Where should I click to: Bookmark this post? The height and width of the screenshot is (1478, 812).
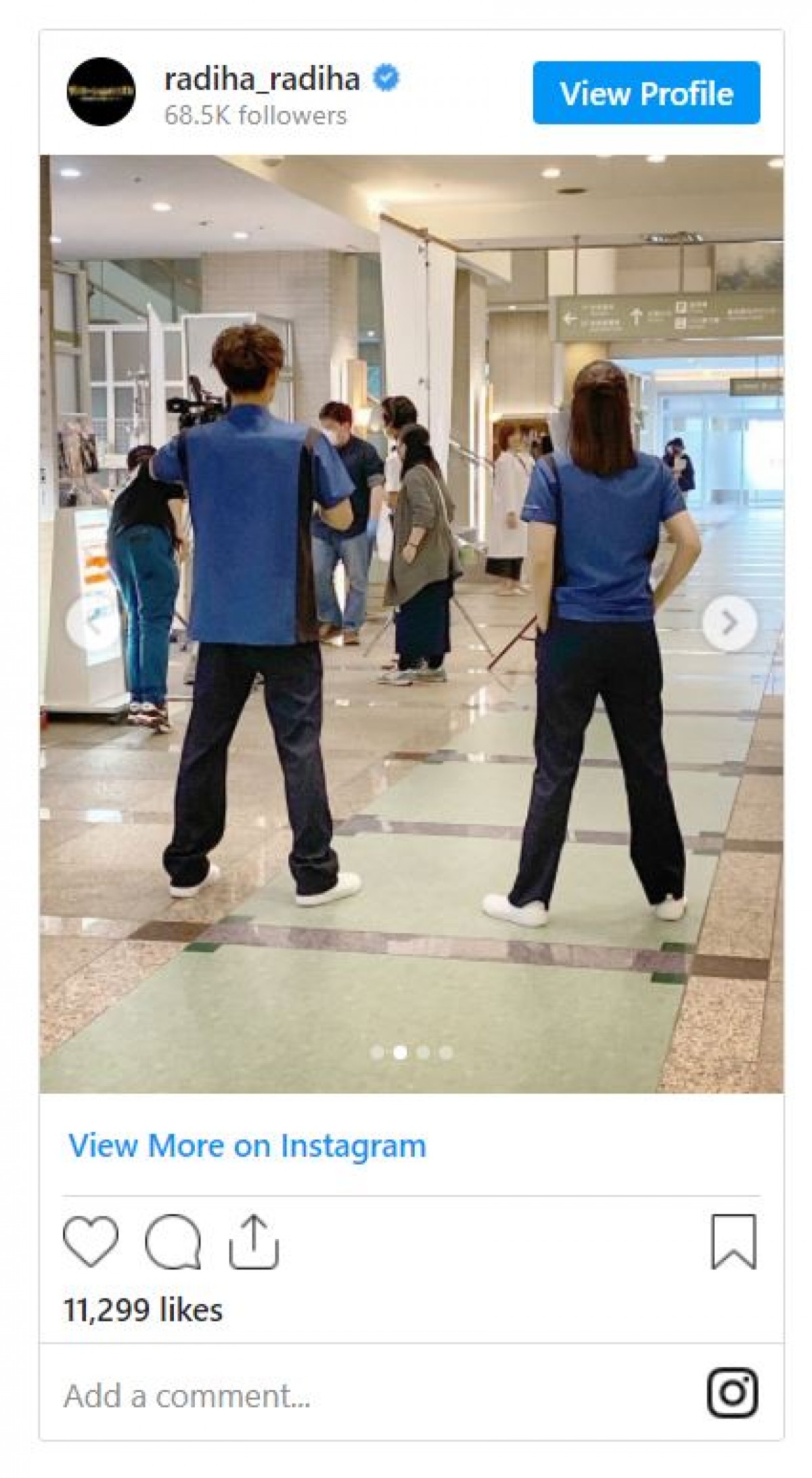pos(734,1242)
